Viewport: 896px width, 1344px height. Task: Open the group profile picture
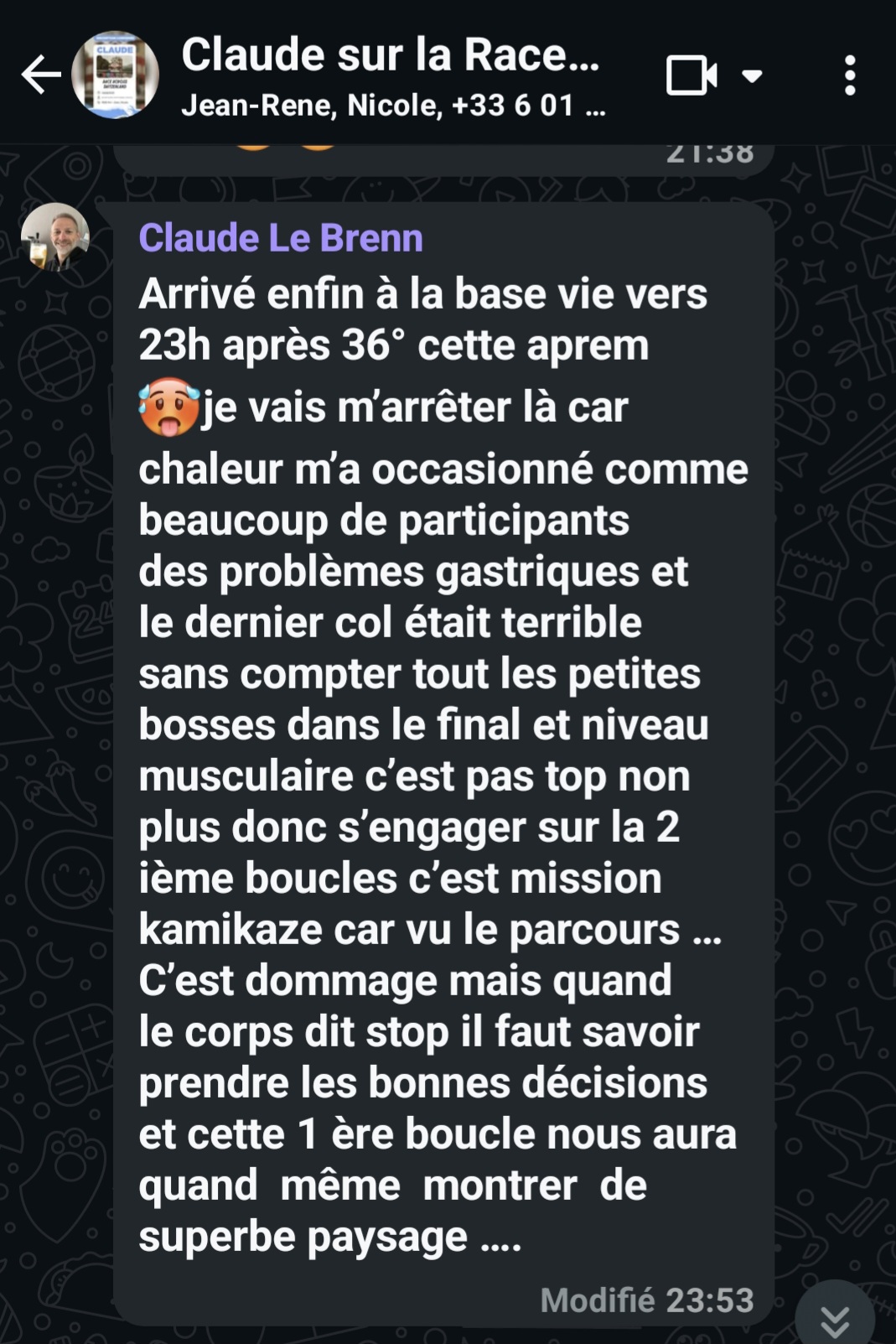coord(115,75)
